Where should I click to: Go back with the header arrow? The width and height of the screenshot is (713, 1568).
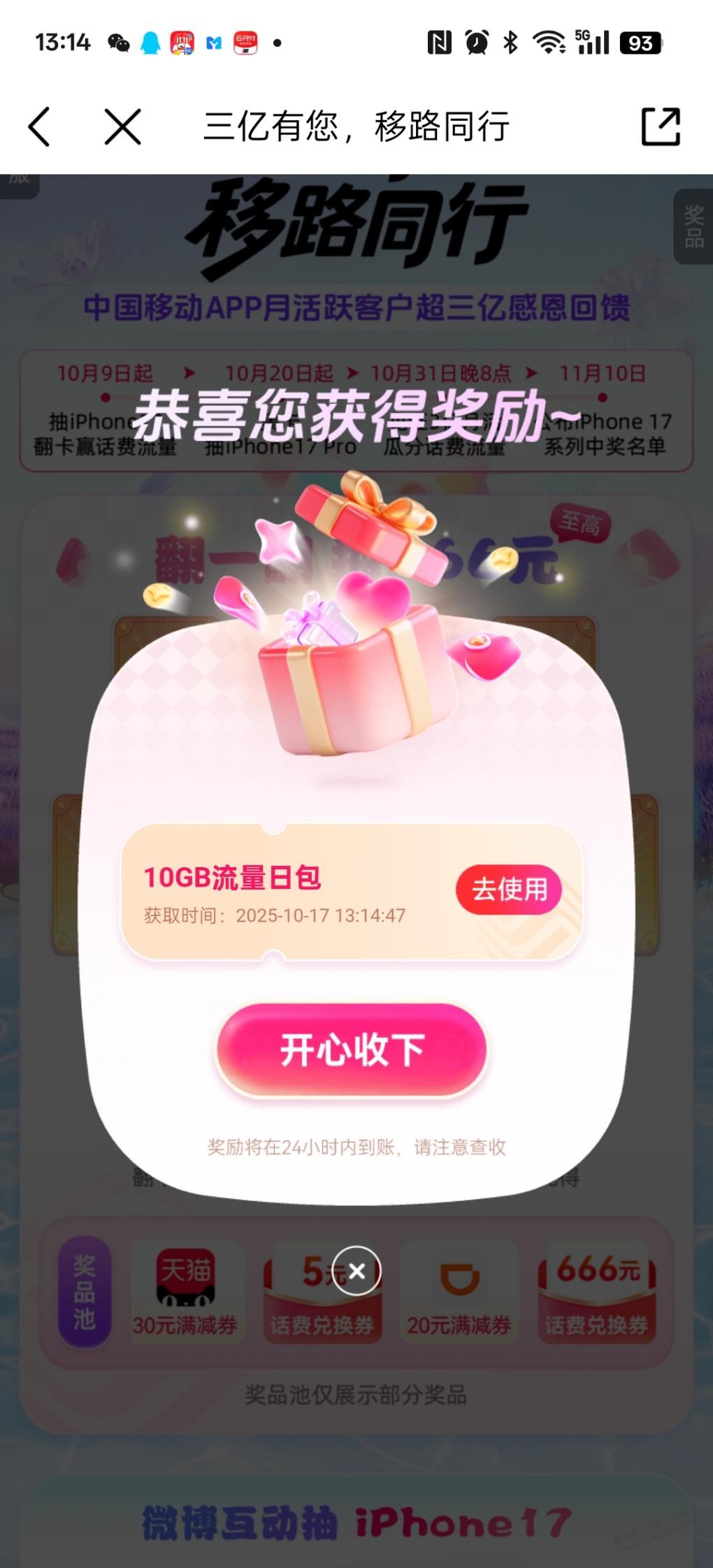coord(40,126)
